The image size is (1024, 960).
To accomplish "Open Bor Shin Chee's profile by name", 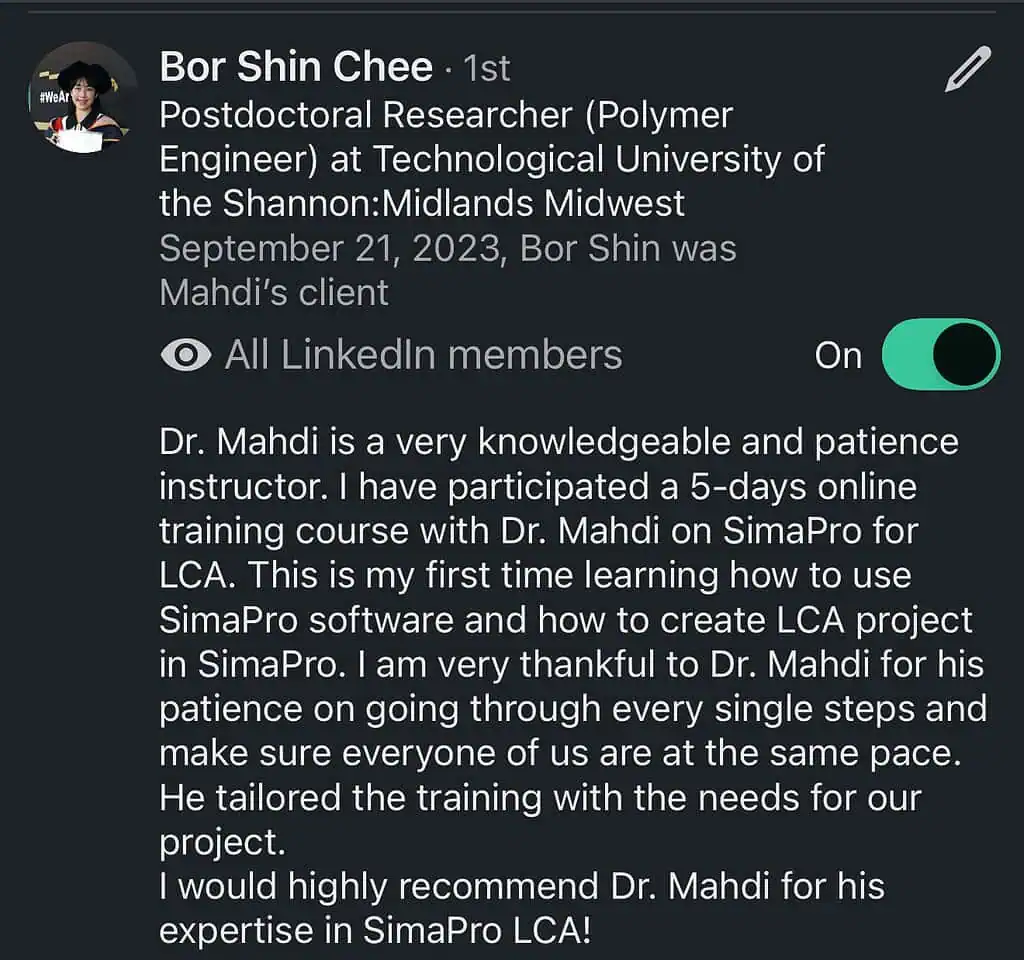I will point(296,67).
